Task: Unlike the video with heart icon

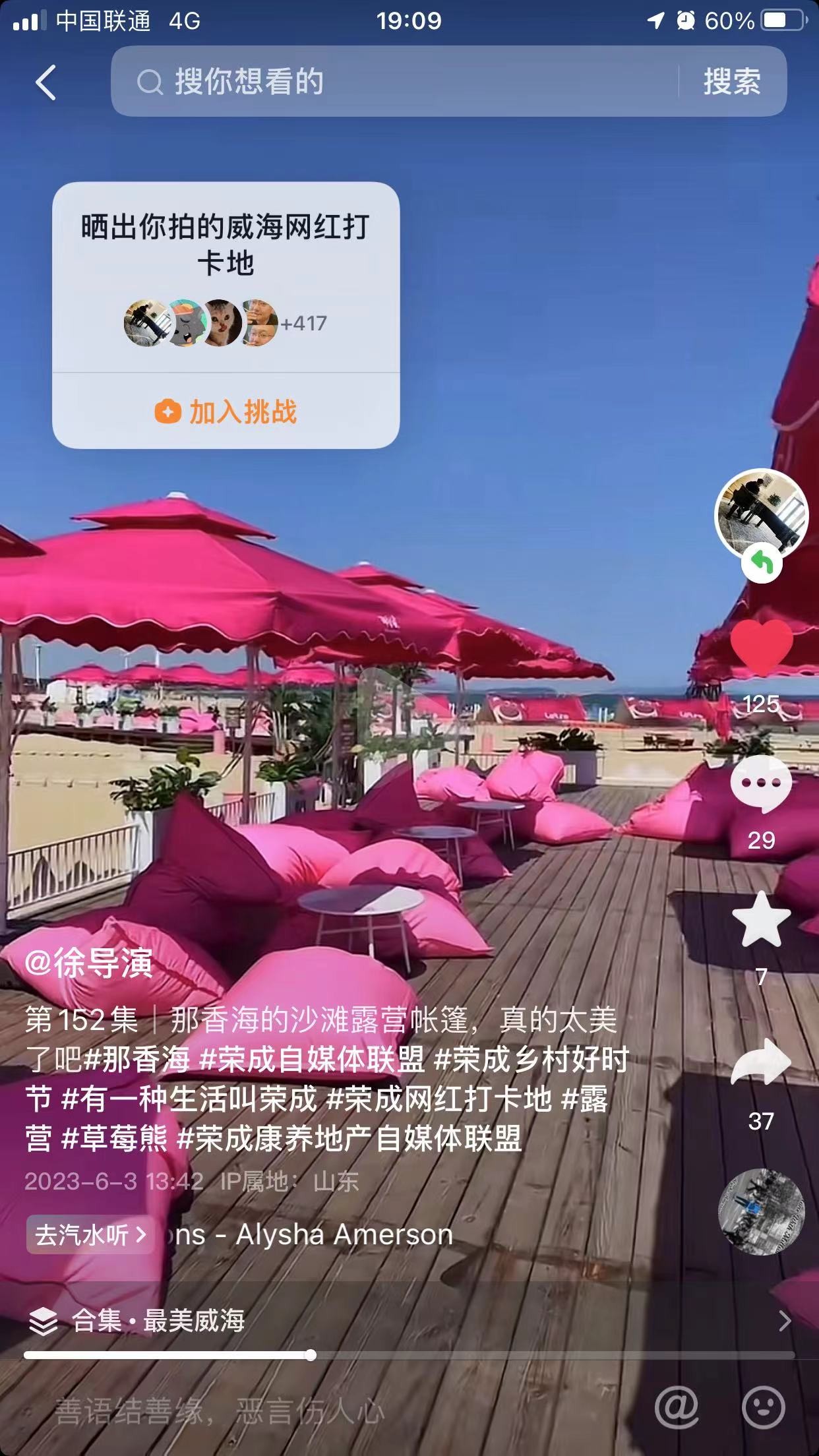Action: point(761,646)
